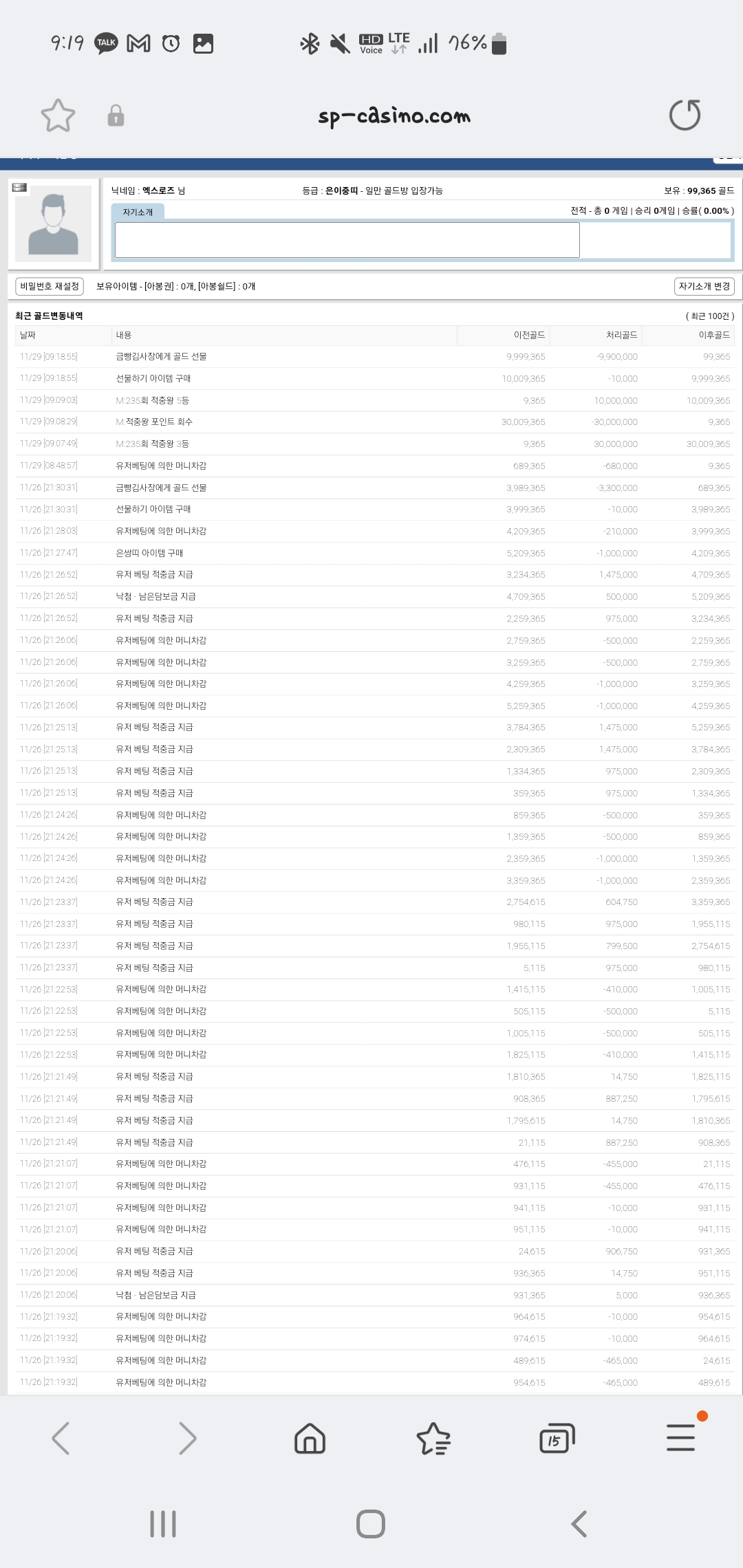The height and width of the screenshot is (1568, 743).
Task: Tap the system back key
Action: [x=579, y=1524]
